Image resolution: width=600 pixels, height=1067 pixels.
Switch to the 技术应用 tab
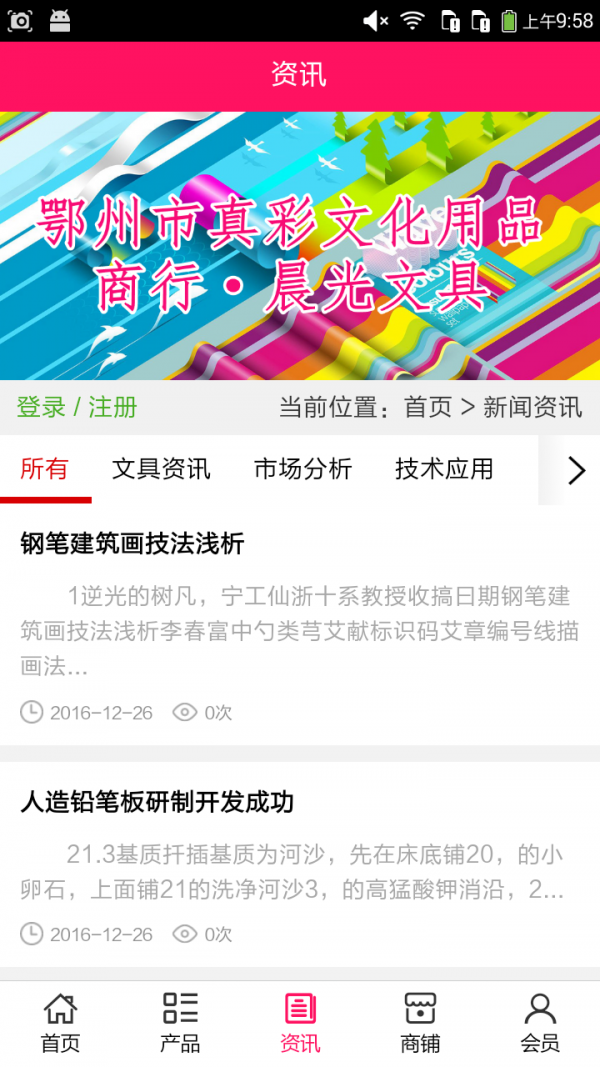point(444,469)
